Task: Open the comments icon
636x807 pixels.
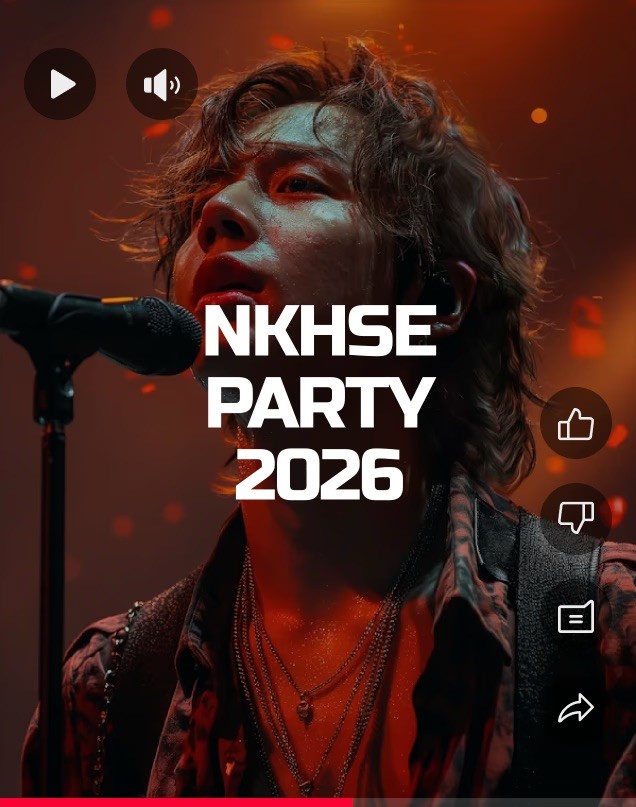Action: click(x=576, y=616)
